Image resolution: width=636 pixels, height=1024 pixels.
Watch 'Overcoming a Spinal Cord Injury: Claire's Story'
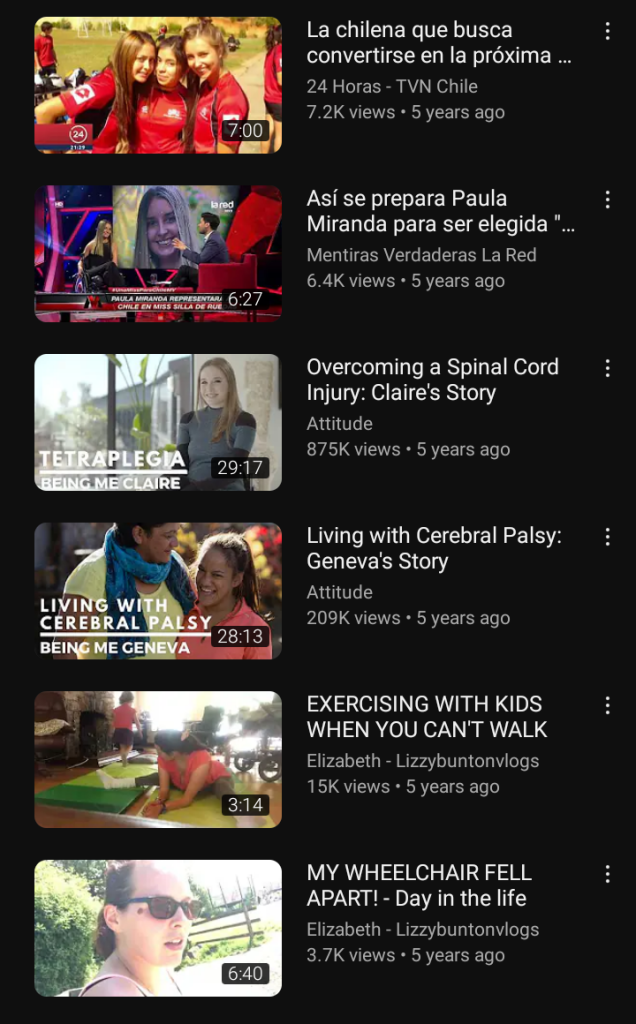coord(158,422)
